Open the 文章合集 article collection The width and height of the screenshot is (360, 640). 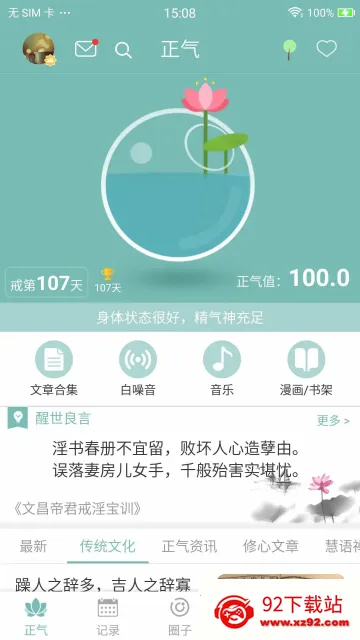point(54,369)
